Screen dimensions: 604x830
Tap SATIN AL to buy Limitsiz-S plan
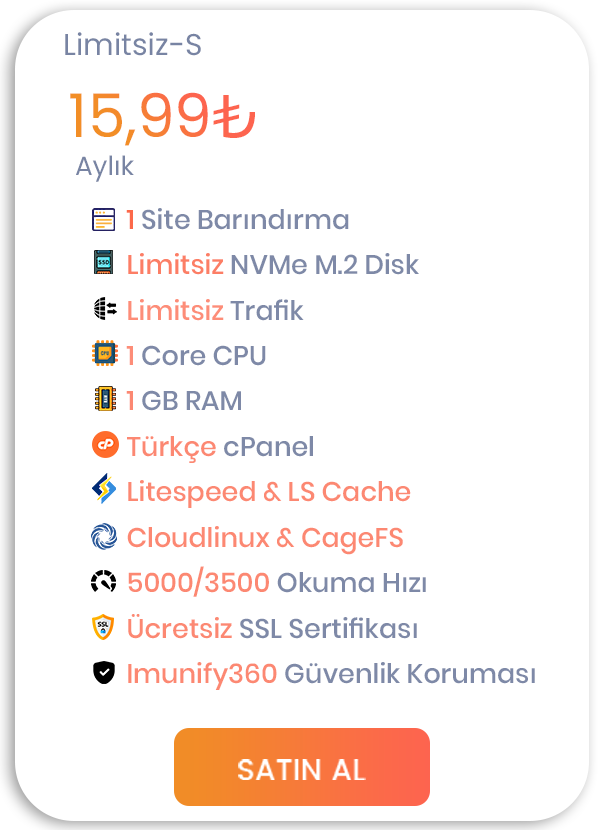point(302,767)
